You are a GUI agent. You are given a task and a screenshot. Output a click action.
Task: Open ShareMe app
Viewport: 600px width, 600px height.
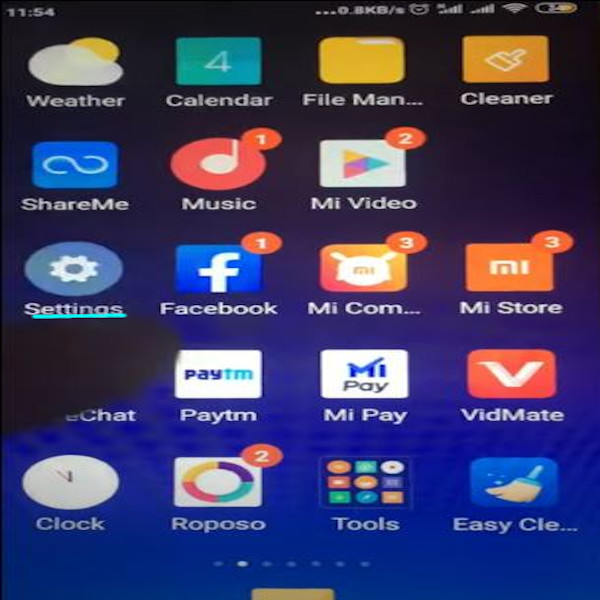point(76,166)
